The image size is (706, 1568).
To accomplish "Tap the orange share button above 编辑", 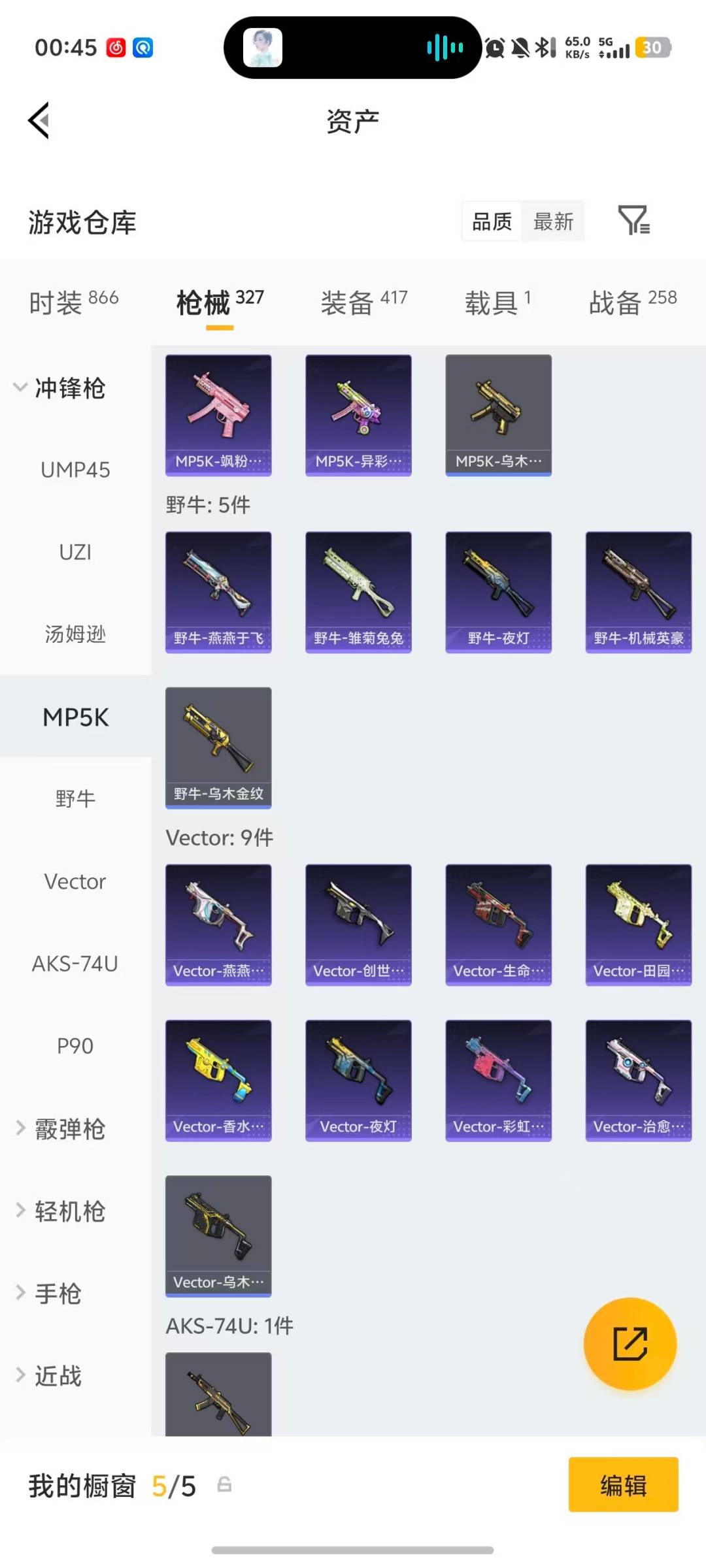I will point(630,1344).
